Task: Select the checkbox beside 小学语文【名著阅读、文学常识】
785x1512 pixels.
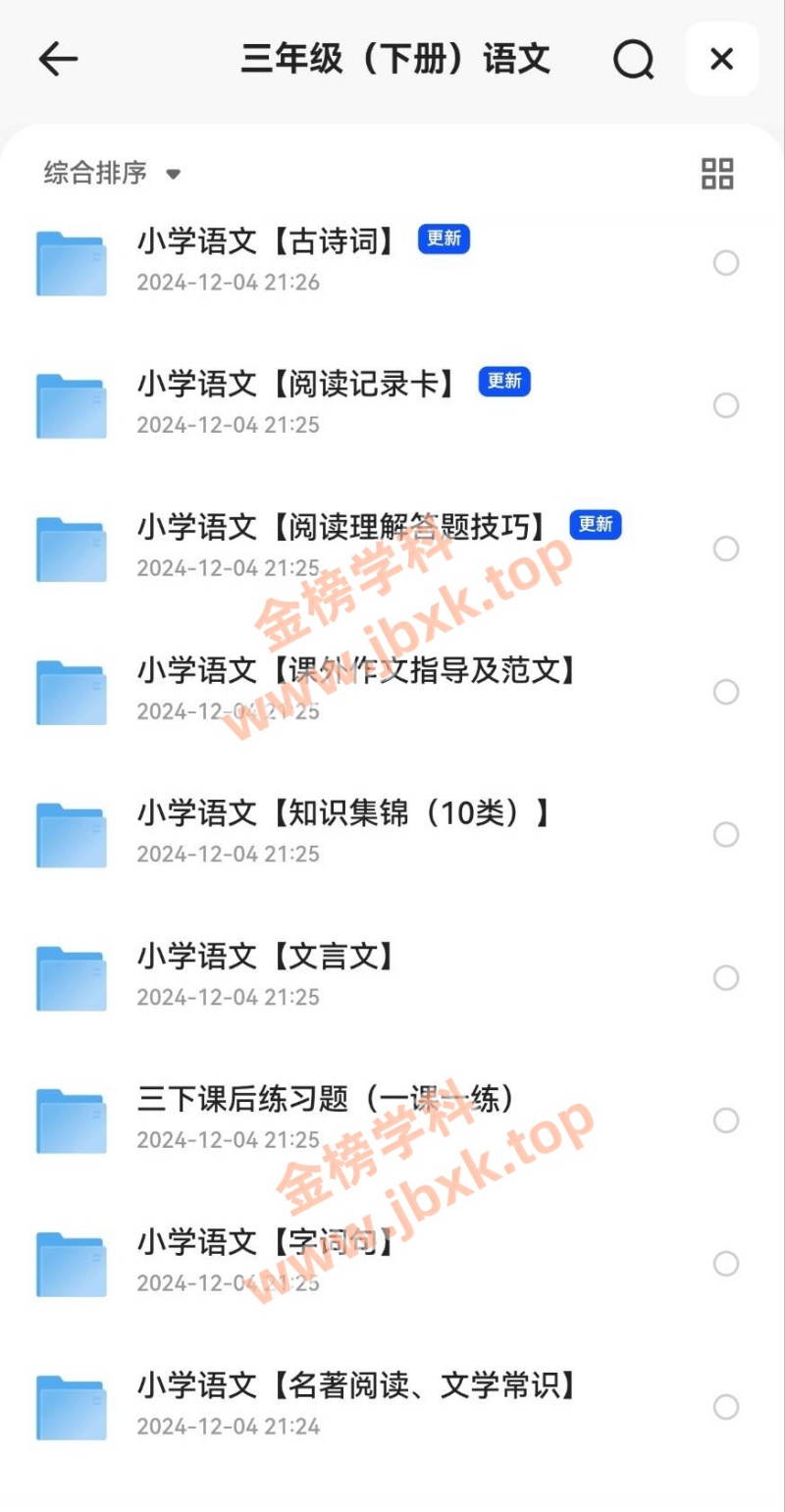Action: pyautogui.click(x=726, y=1405)
